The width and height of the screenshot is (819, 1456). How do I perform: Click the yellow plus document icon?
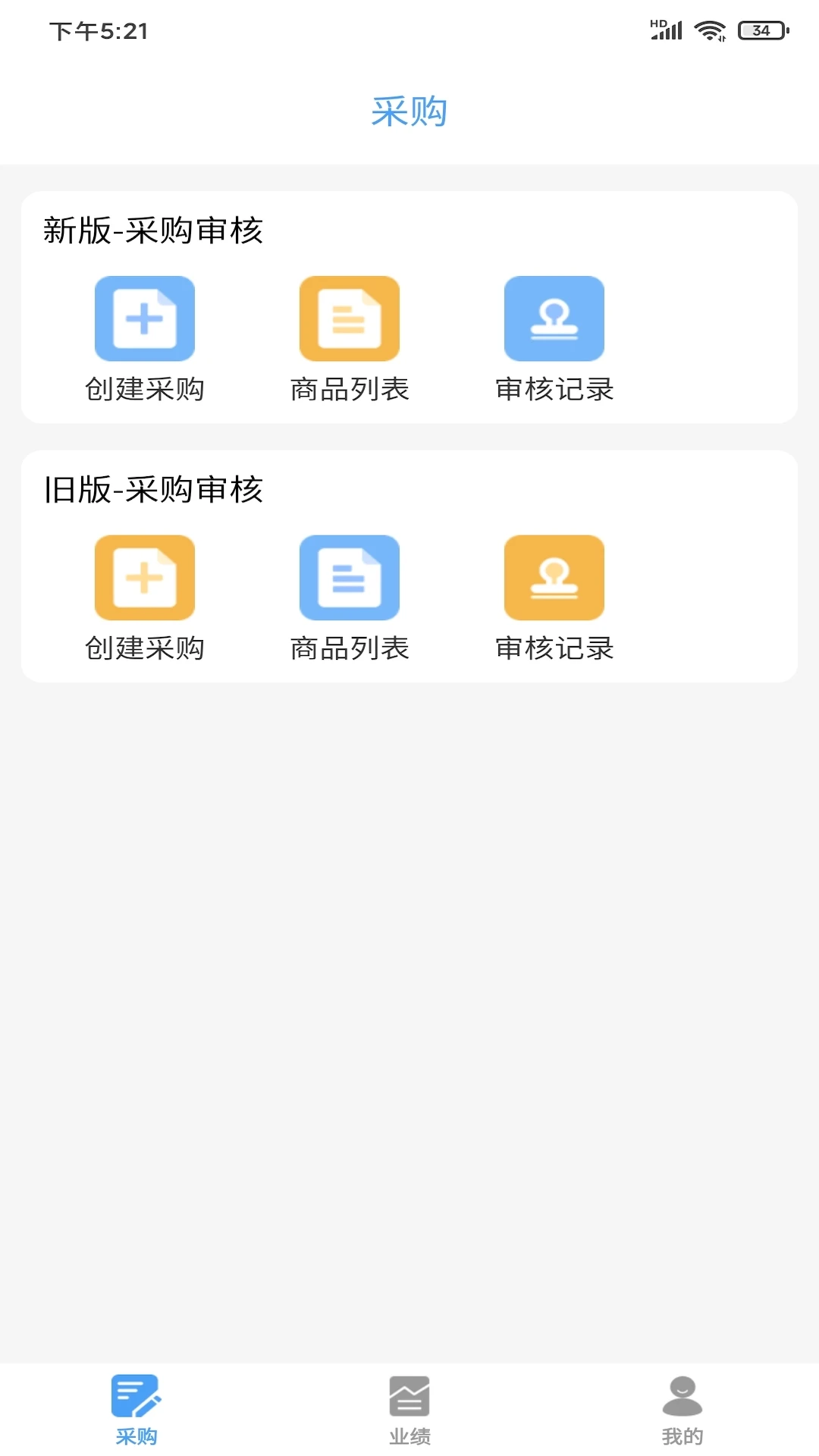[x=145, y=577]
